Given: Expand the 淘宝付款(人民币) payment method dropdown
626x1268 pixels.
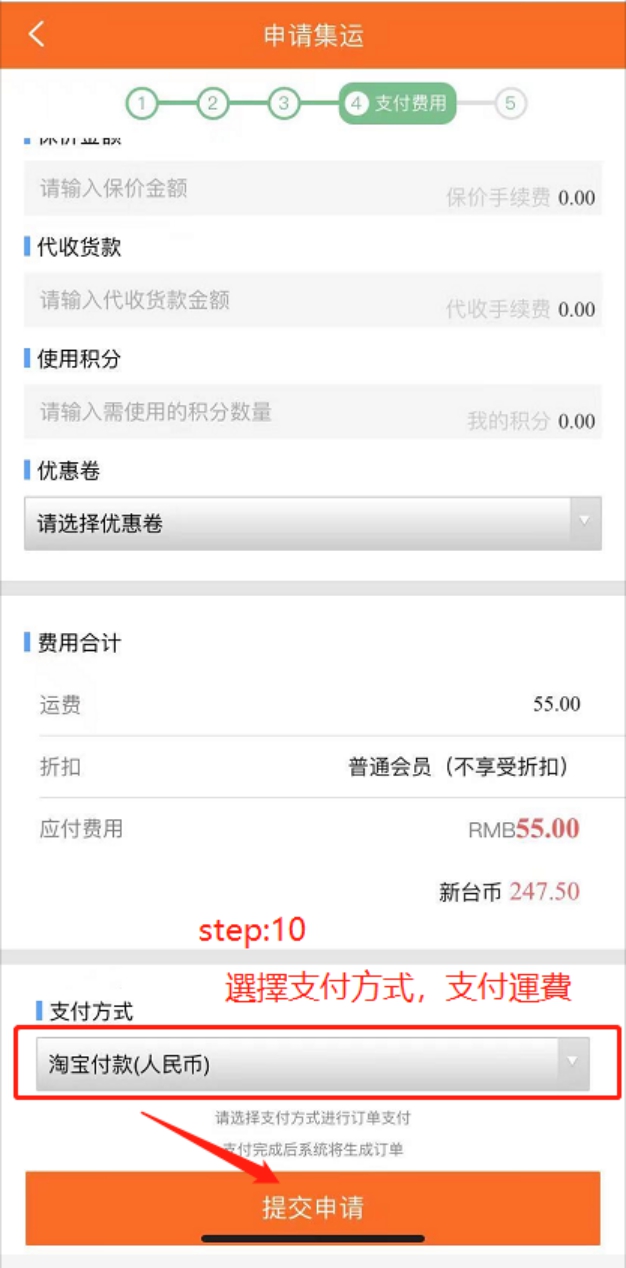Looking at the screenshot, I should tap(312, 1065).
